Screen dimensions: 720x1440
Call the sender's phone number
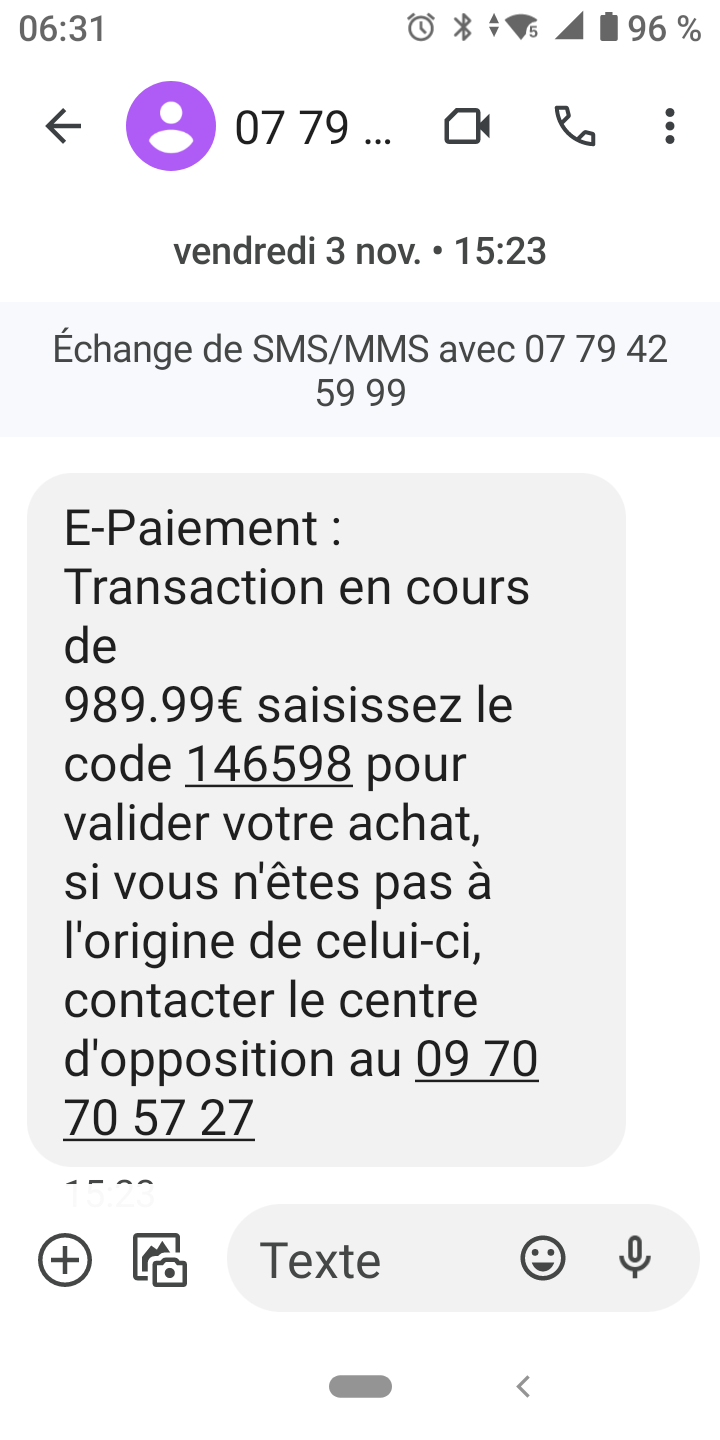575,127
